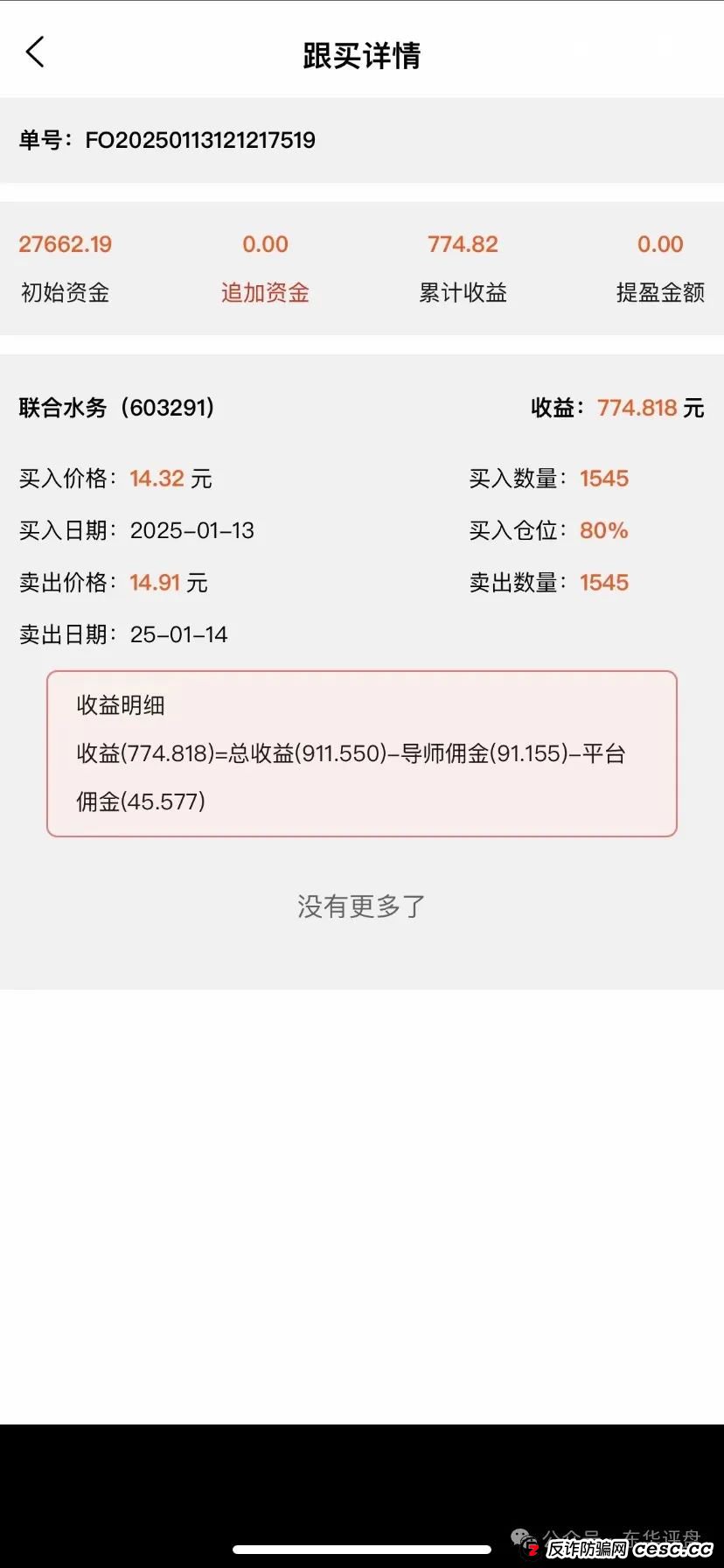
Task: Select the 追加资金 option
Action: [x=264, y=293]
